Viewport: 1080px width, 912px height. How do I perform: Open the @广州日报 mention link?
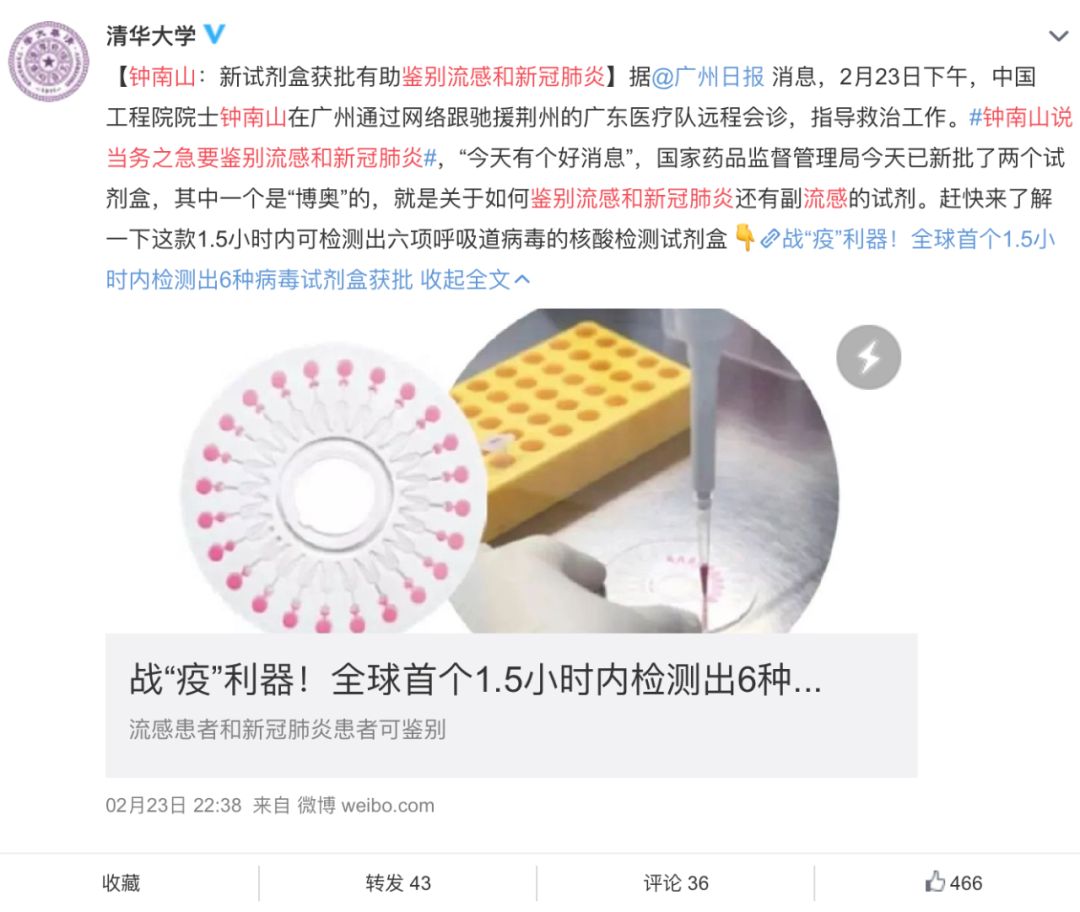pyautogui.click(x=708, y=76)
